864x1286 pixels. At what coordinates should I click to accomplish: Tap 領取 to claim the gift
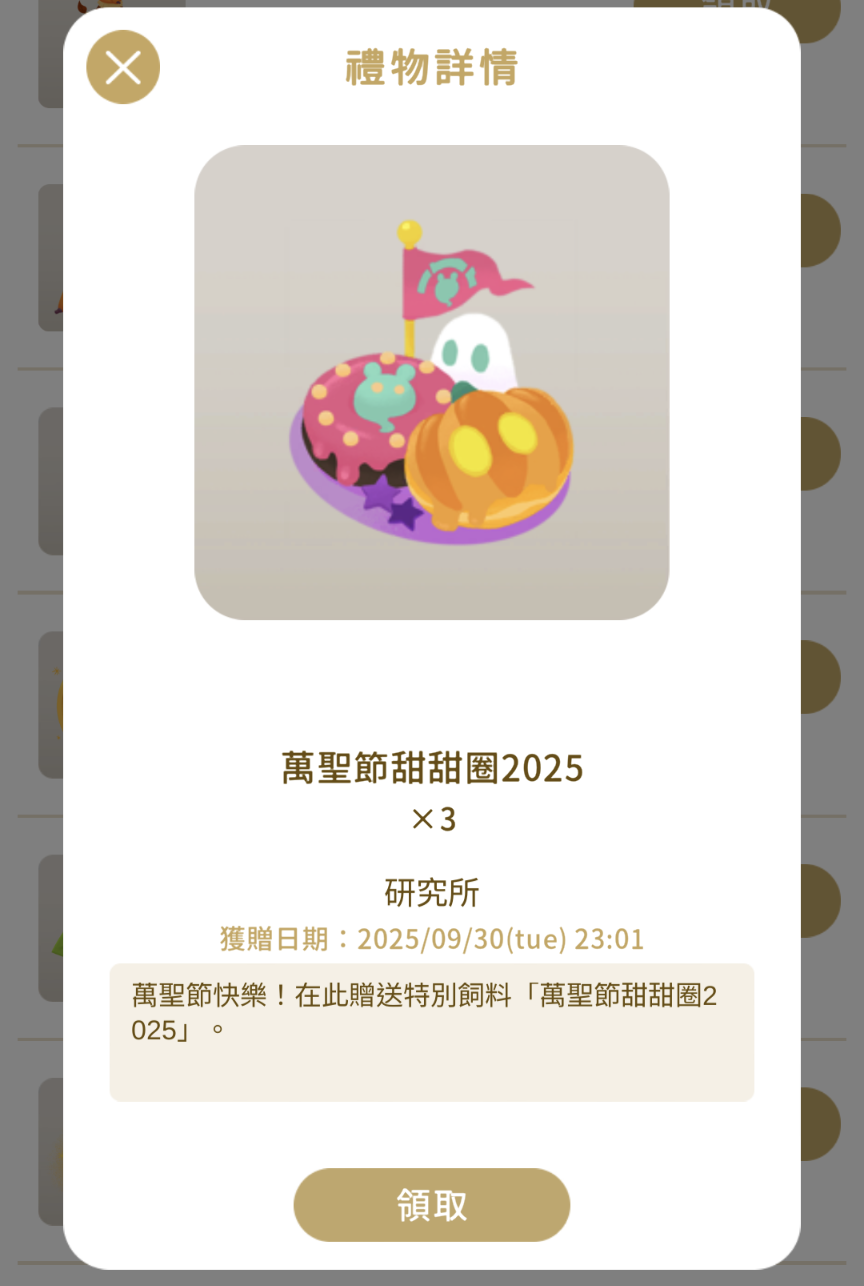coord(431,1205)
